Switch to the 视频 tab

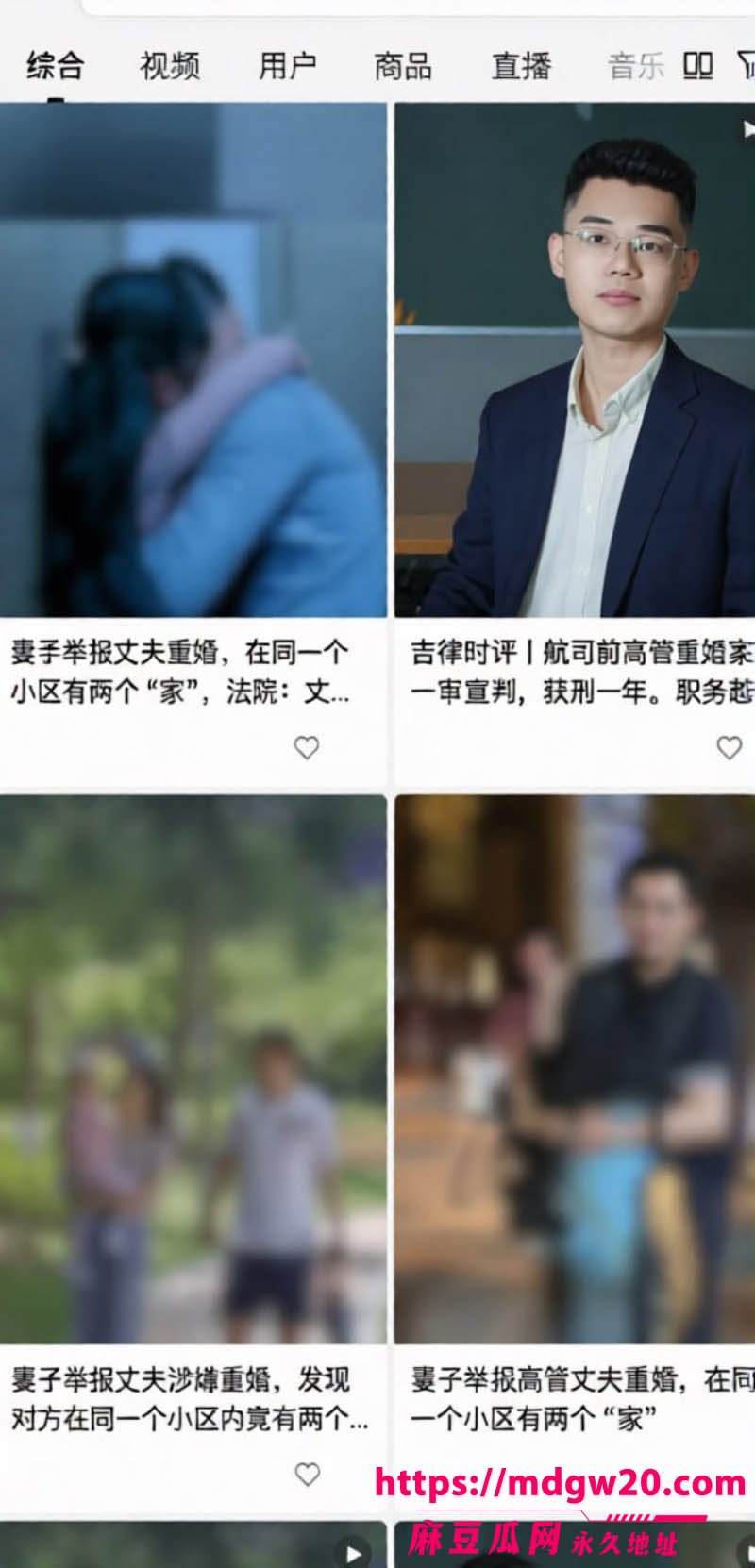pyautogui.click(x=170, y=66)
